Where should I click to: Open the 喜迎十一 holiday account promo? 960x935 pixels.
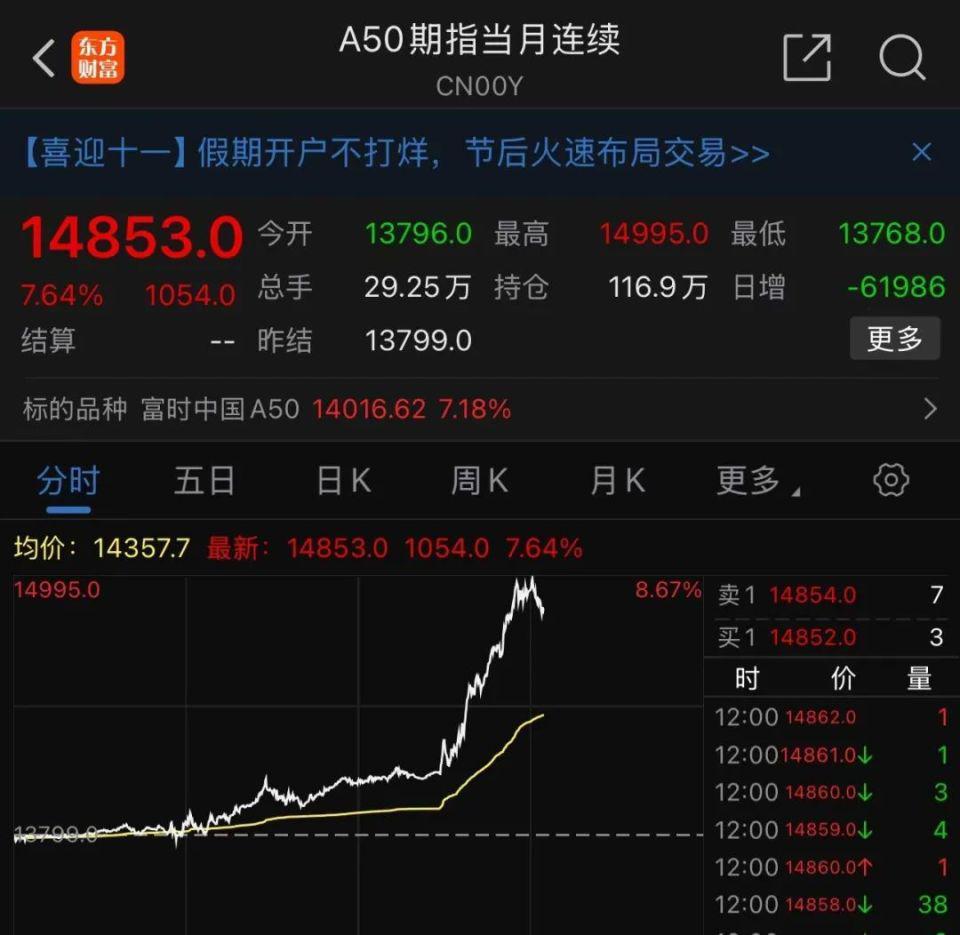[396, 153]
